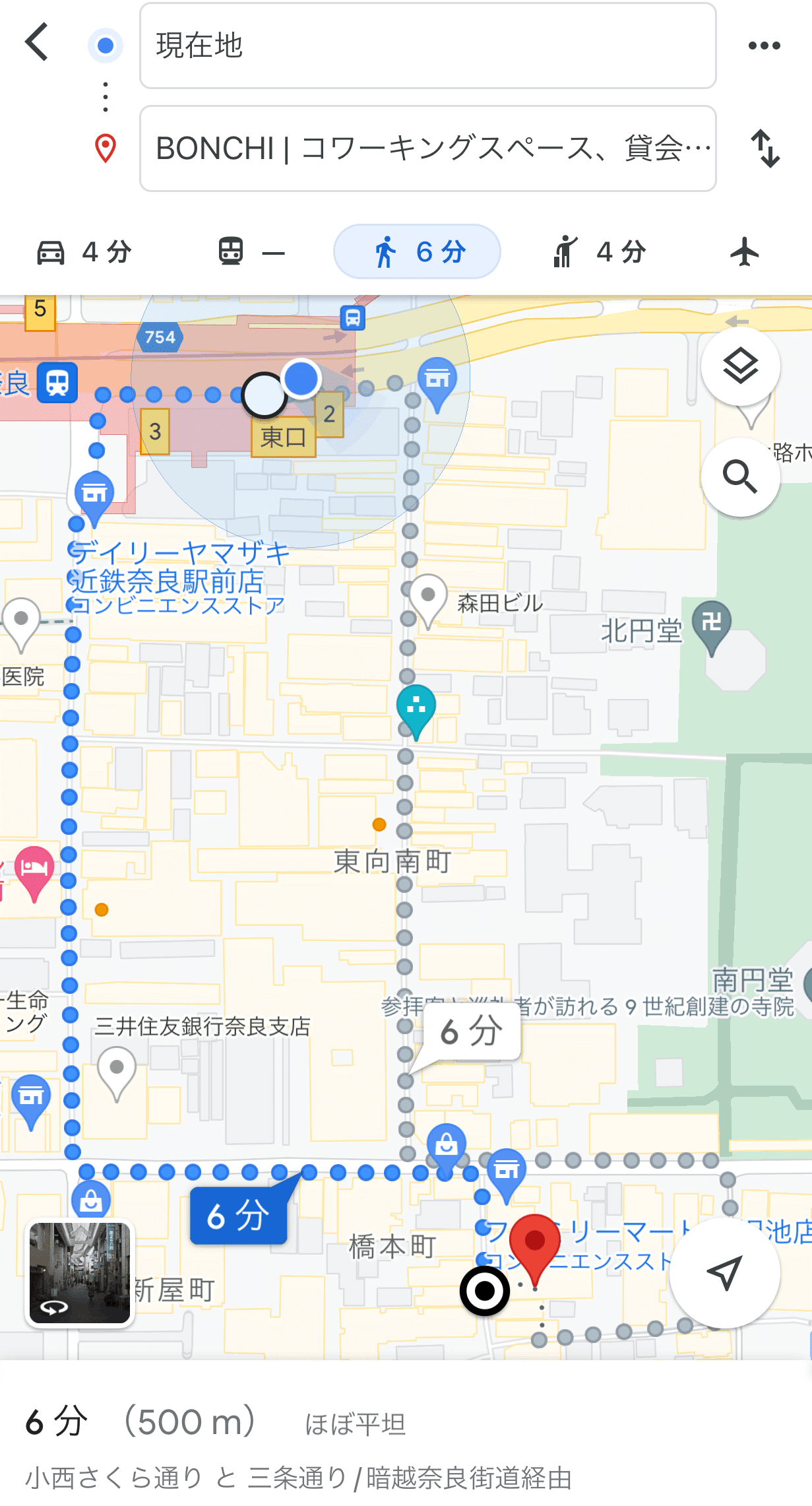Edit the starting point field 現在地

coord(427,46)
